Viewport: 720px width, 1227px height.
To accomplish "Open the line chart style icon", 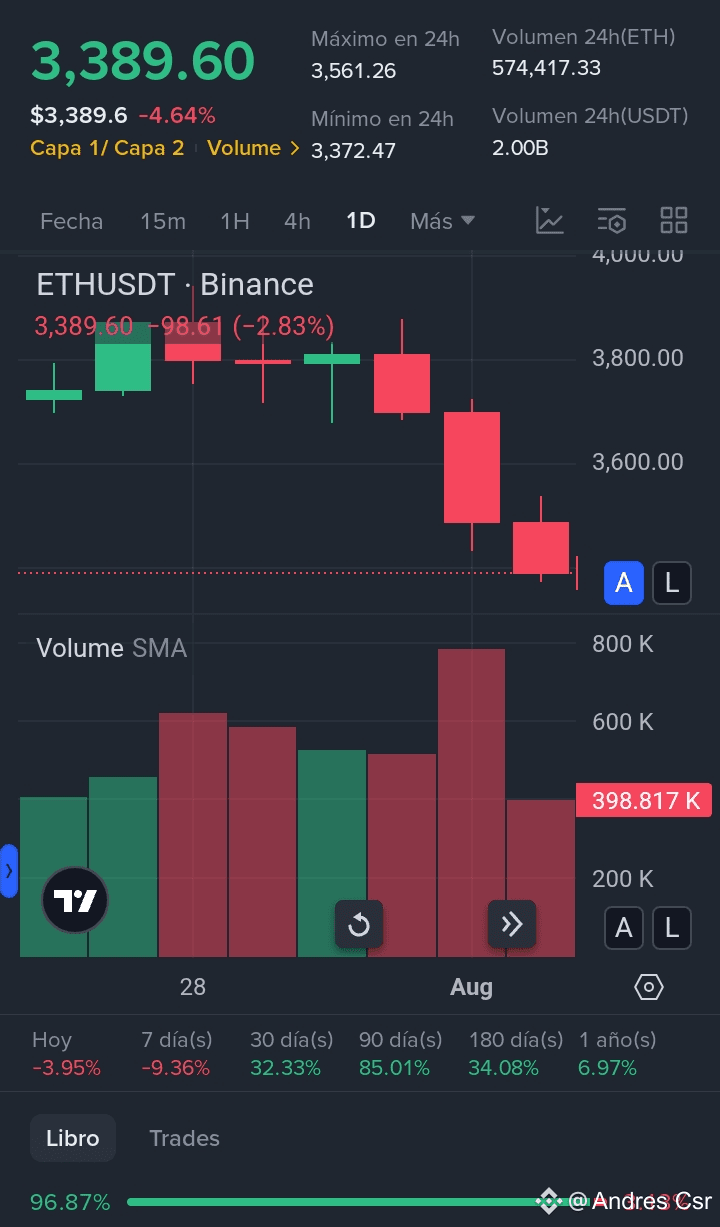I will click(x=550, y=221).
